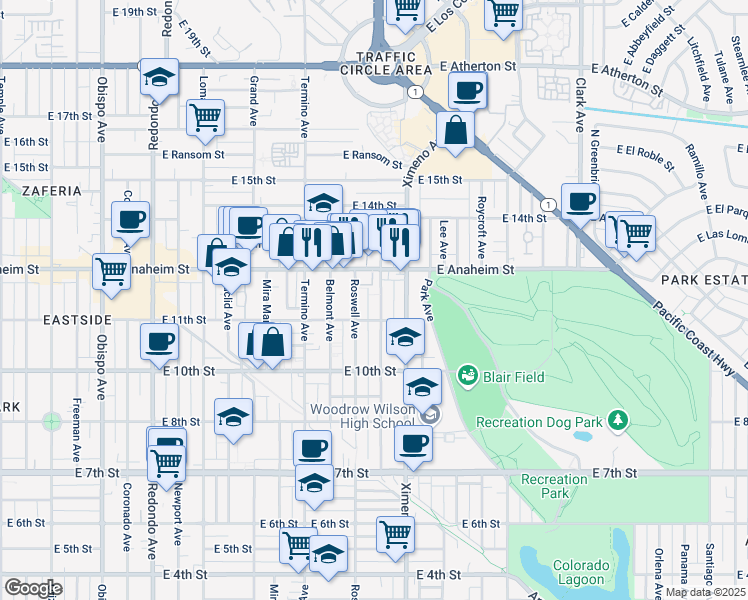Image resolution: width=748 pixels, height=600 pixels.
Task: Select the grocery cart marker at Anaheim and Obispo
Action: point(112,269)
